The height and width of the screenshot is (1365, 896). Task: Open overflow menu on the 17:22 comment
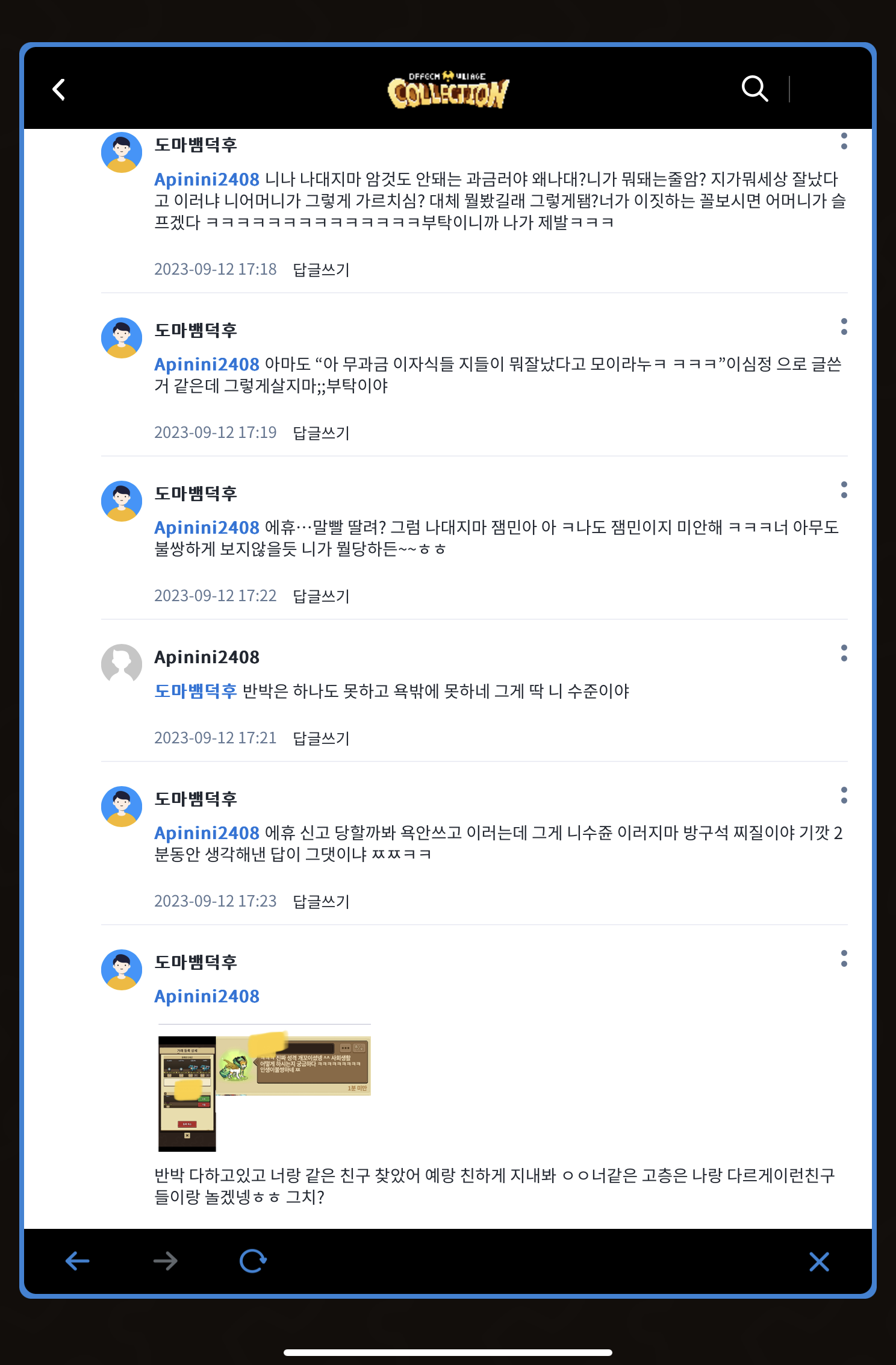coord(844,490)
